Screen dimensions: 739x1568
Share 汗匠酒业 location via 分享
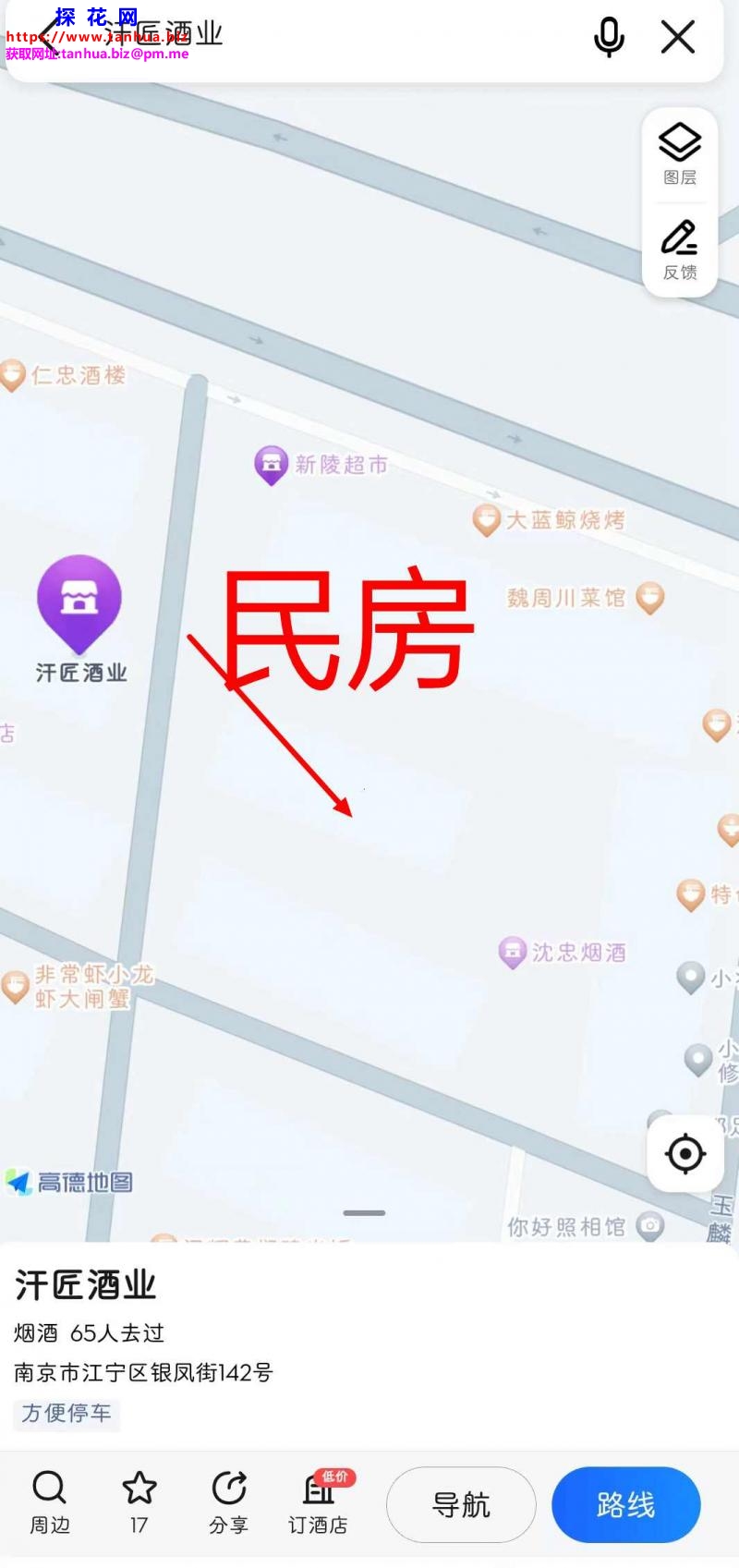tap(228, 1503)
